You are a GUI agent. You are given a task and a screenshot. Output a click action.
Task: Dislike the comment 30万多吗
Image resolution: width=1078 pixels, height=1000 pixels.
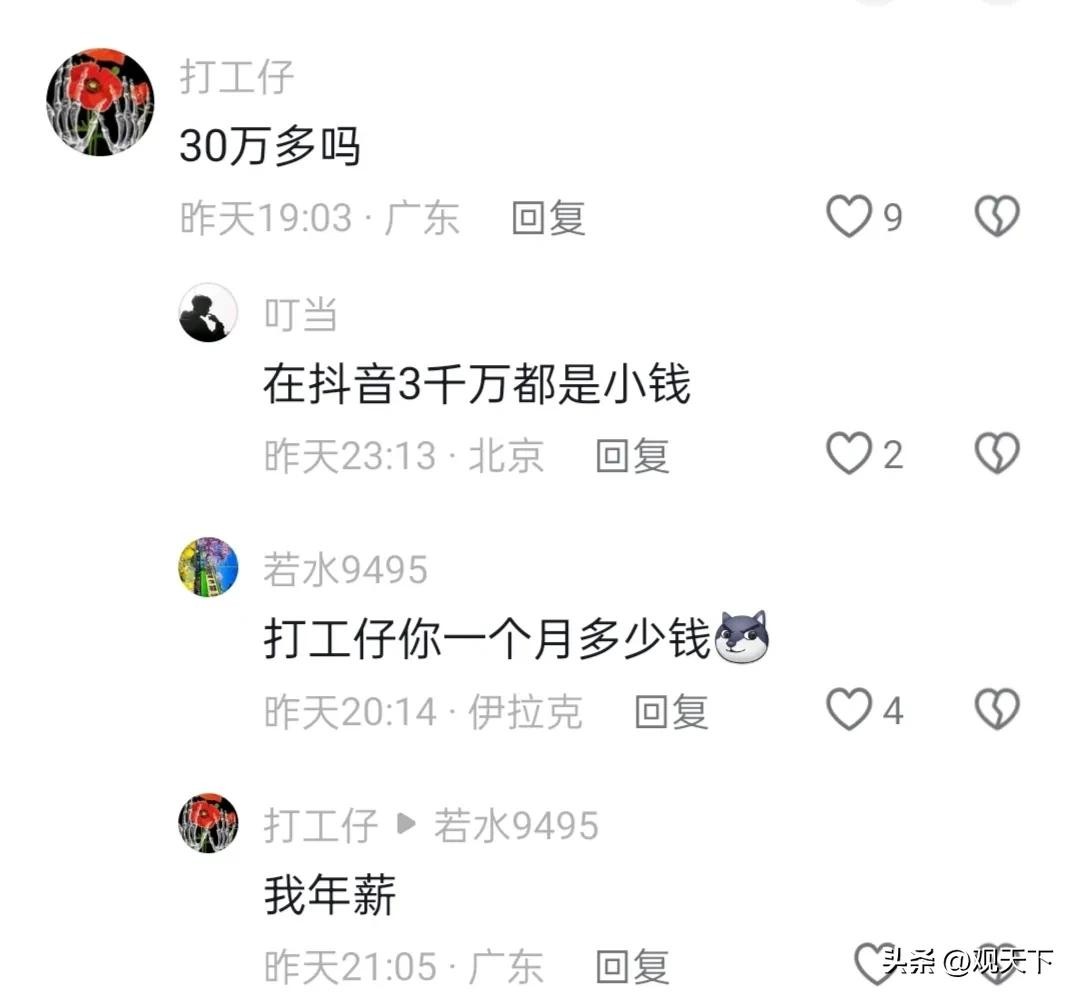tap(997, 217)
